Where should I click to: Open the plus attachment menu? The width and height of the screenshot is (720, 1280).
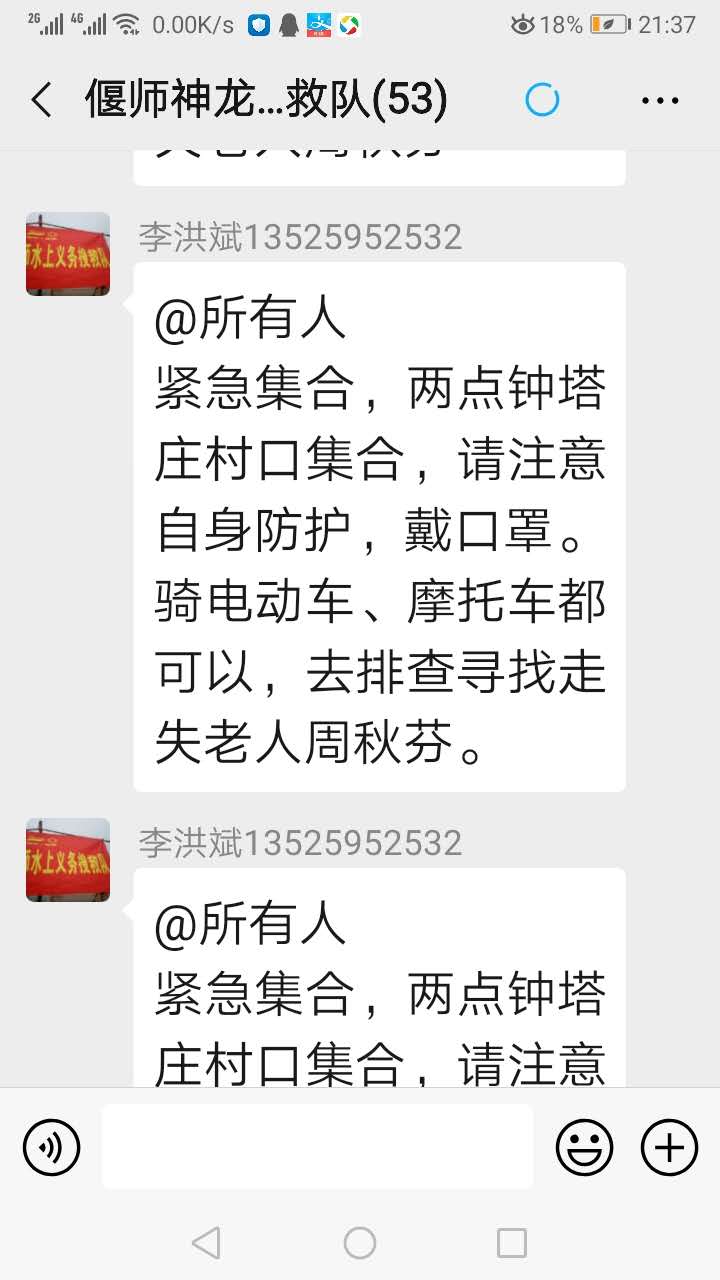pyautogui.click(x=669, y=1147)
